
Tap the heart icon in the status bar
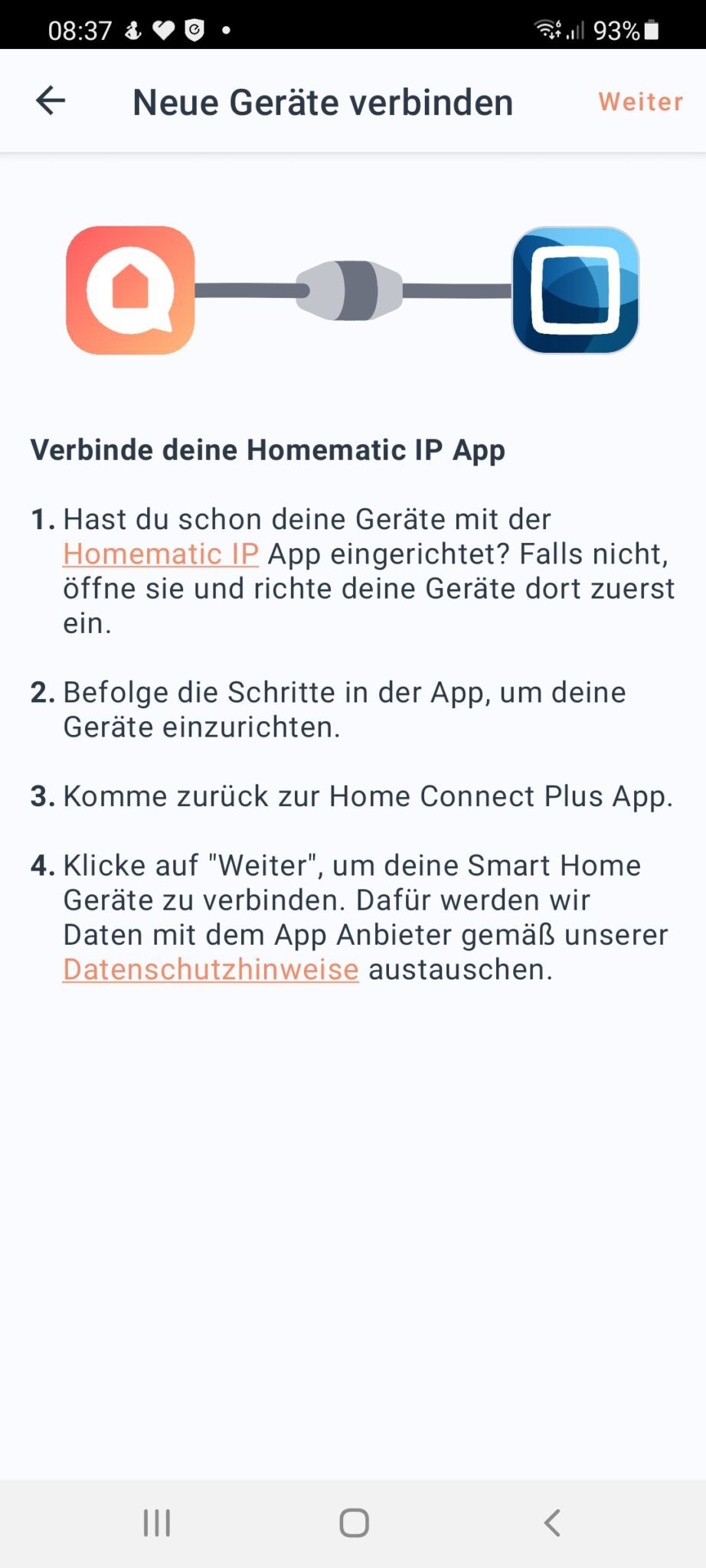pyautogui.click(x=163, y=29)
